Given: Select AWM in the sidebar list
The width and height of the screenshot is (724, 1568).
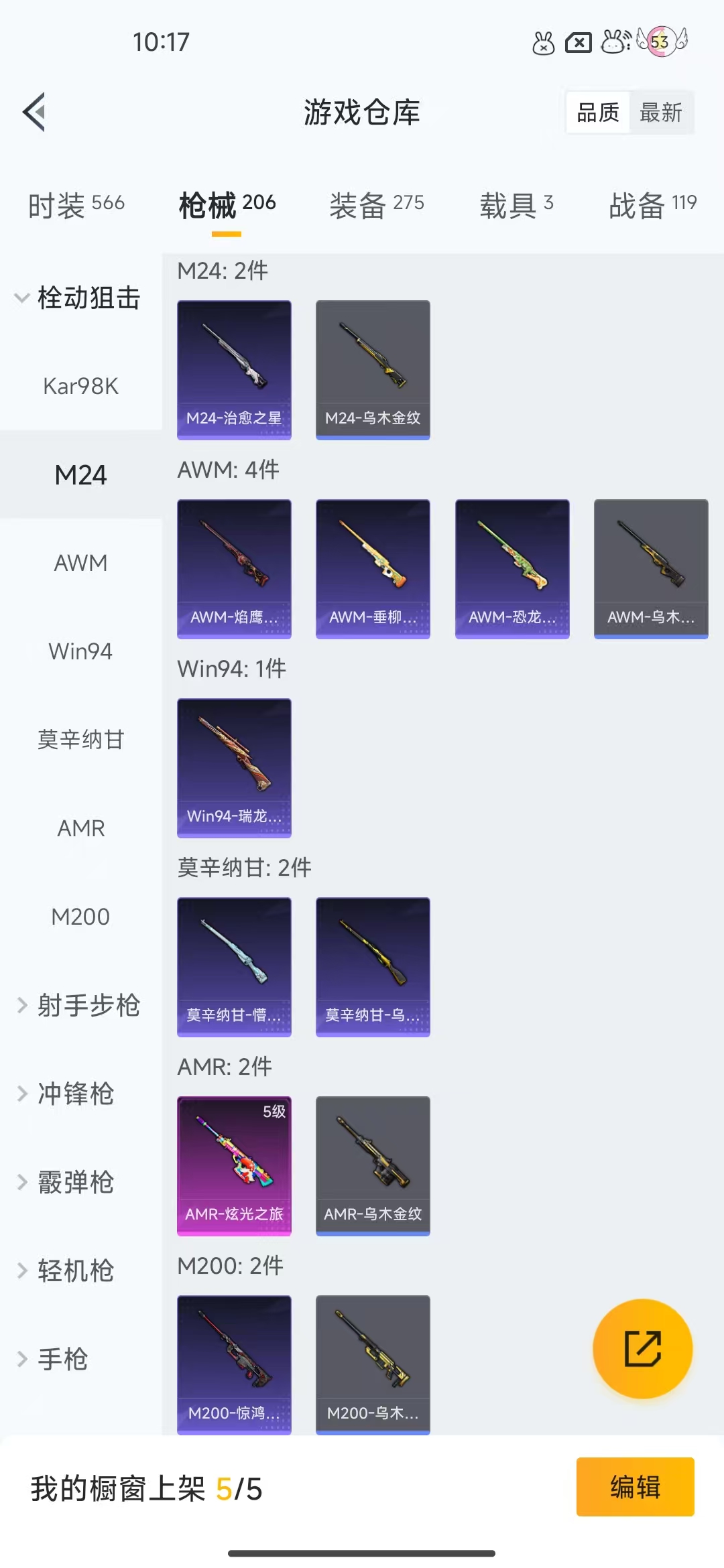Looking at the screenshot, I should (80, 563).
